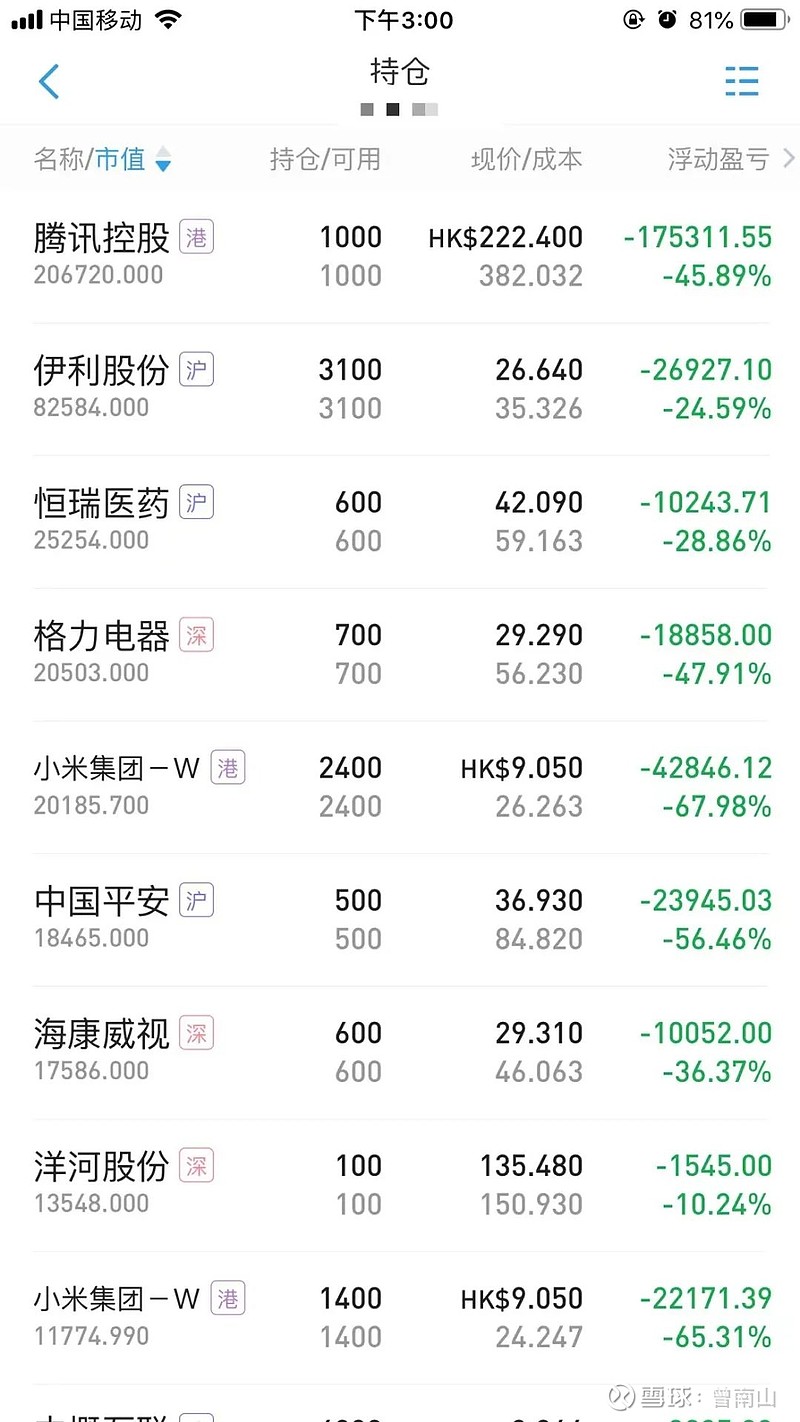Open the 洋河股份 holding row
800x1422 pixels.
[400, 1185]
